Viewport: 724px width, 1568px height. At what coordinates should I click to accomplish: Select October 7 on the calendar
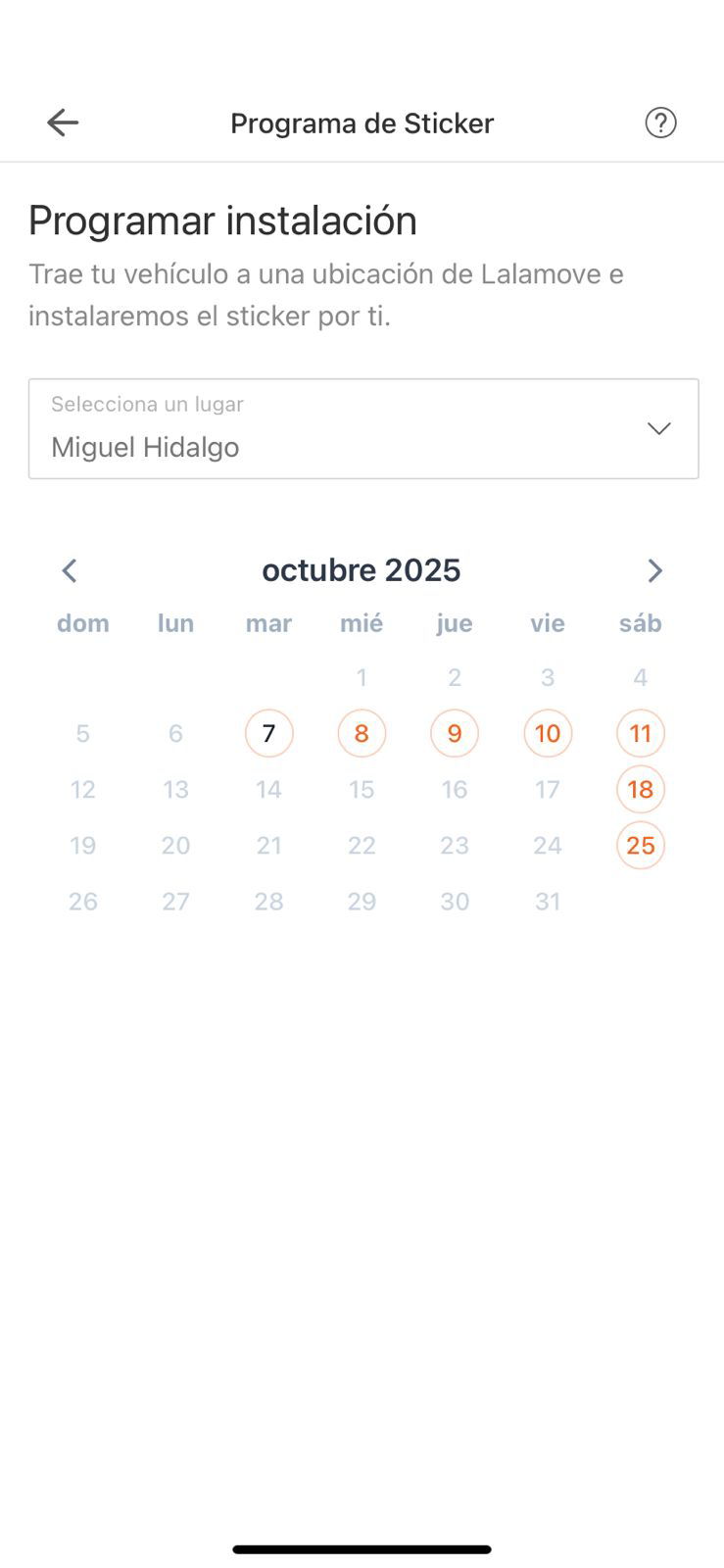269,733
